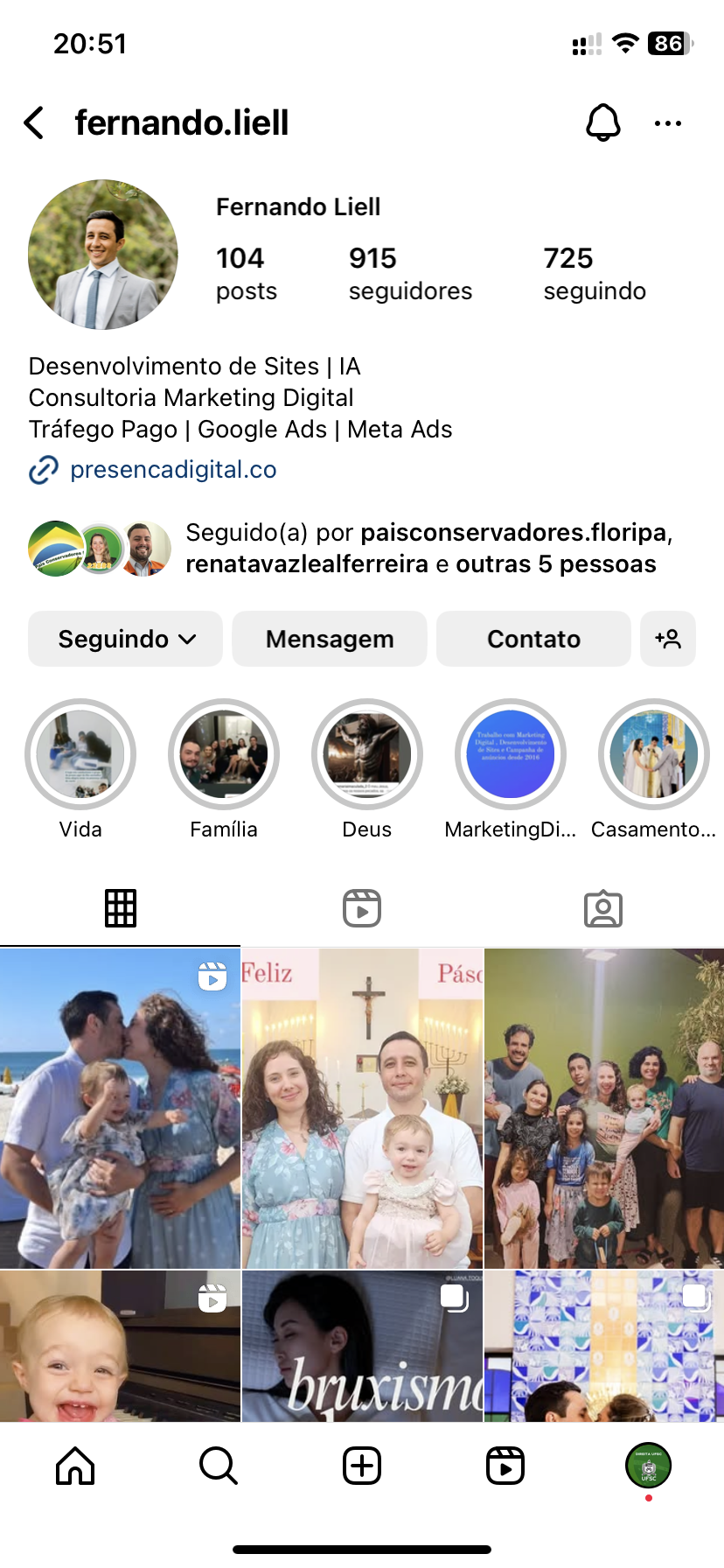Image resolution: width=724 pixels, height=1568 pixels.
Task: Open the search and explore tab
Action: pyautogui.click(x=218, y=1466)
